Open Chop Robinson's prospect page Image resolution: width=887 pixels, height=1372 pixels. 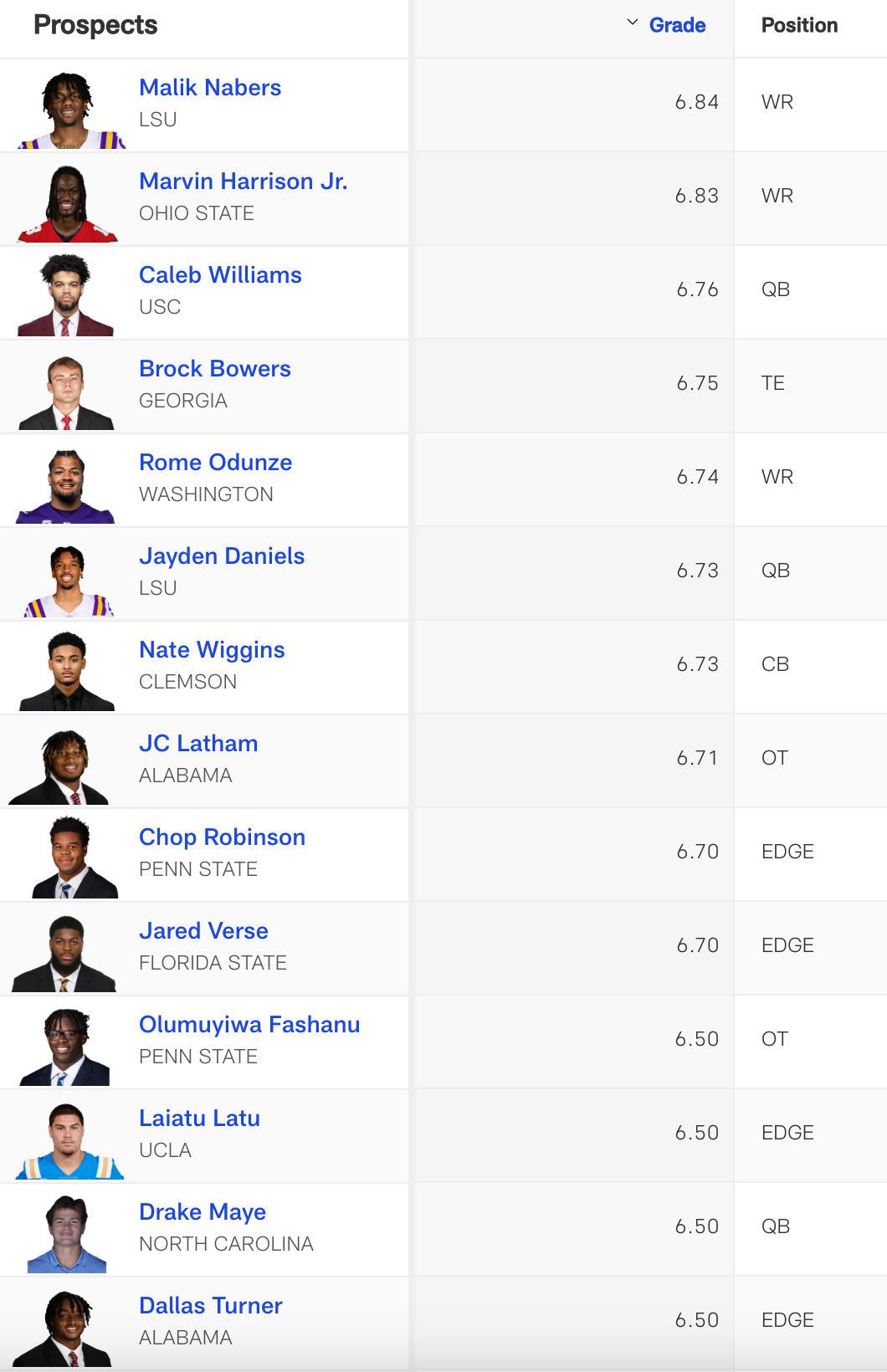(x=222, y=837)
